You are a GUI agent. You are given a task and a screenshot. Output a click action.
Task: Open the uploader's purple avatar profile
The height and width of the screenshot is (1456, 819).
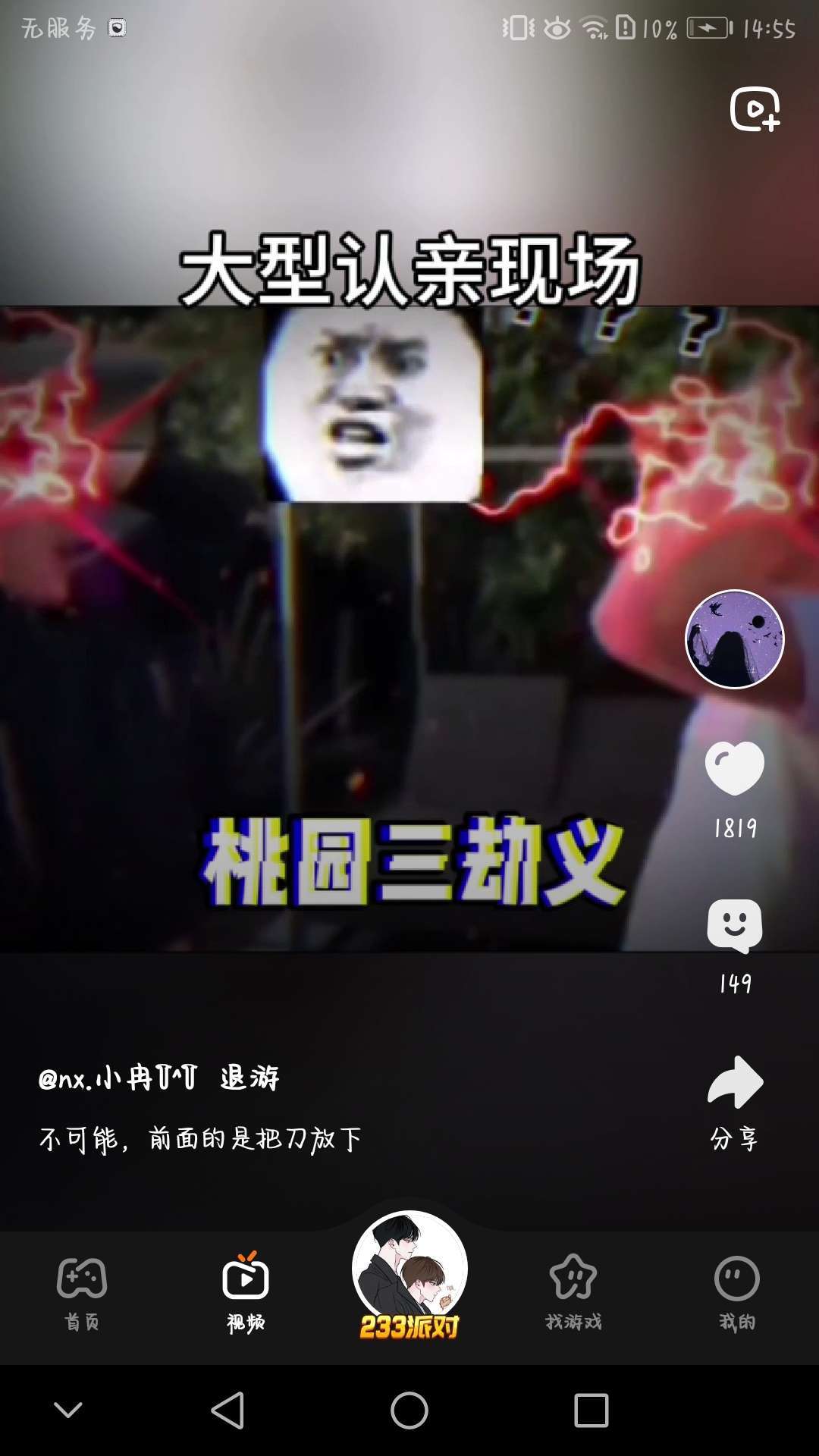pyautogui.click(x=734, y=639)
